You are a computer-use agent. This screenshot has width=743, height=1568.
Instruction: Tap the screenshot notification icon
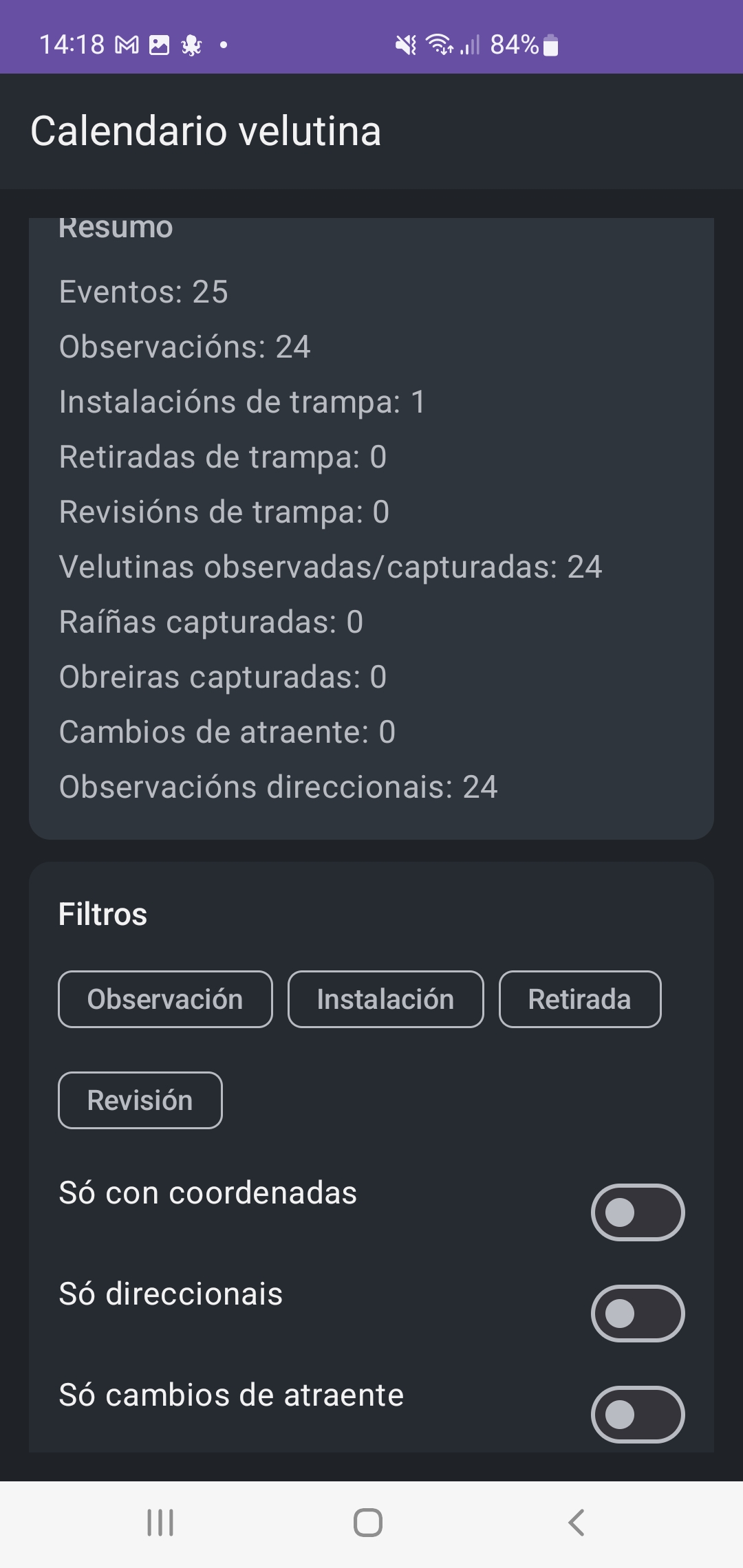160,45
